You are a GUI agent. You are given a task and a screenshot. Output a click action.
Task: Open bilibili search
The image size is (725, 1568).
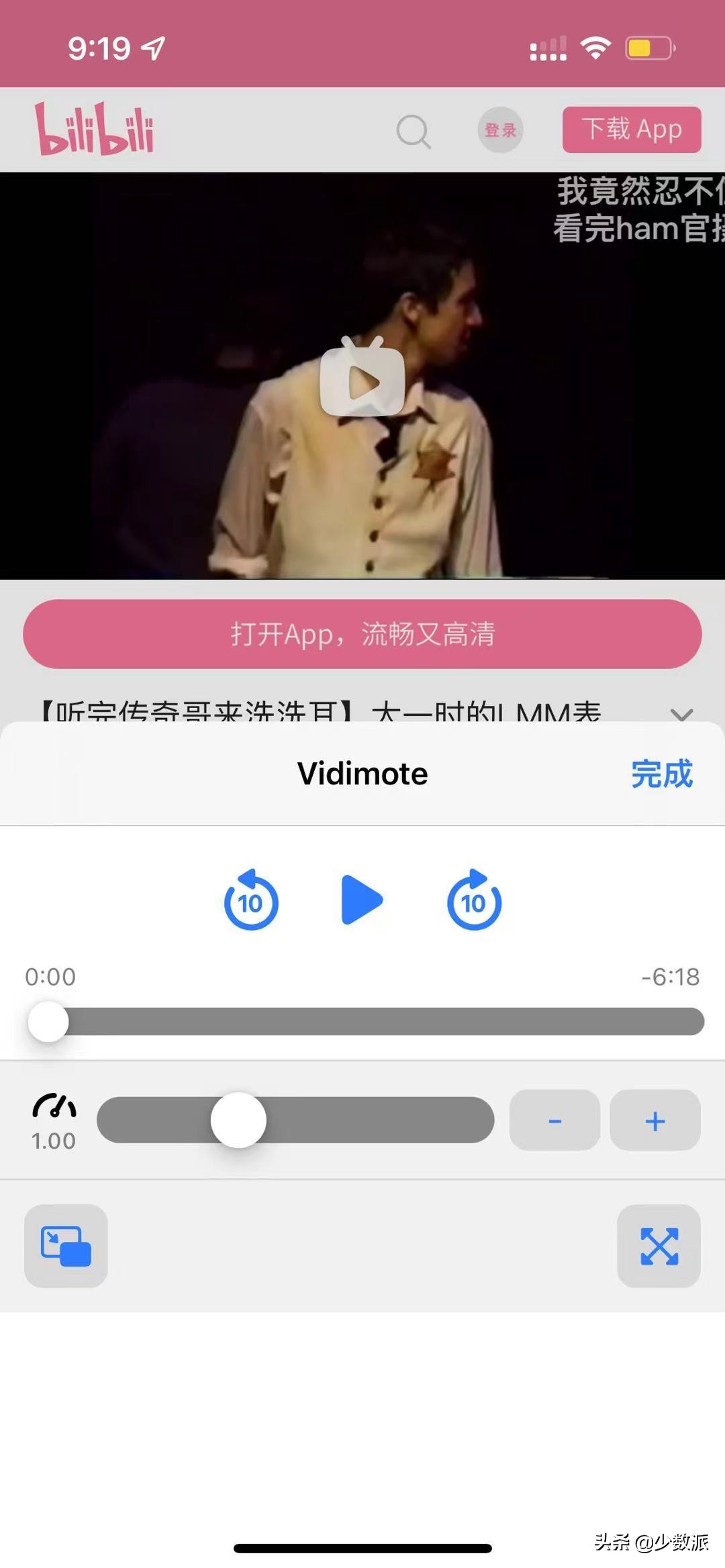413,131
